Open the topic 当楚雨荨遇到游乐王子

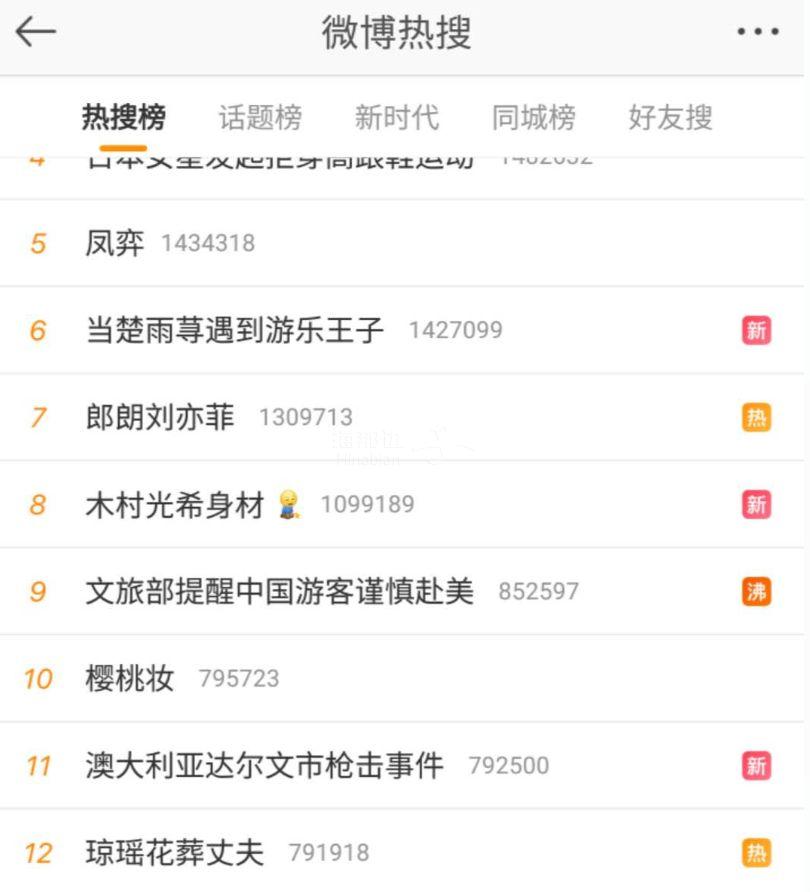235,330
